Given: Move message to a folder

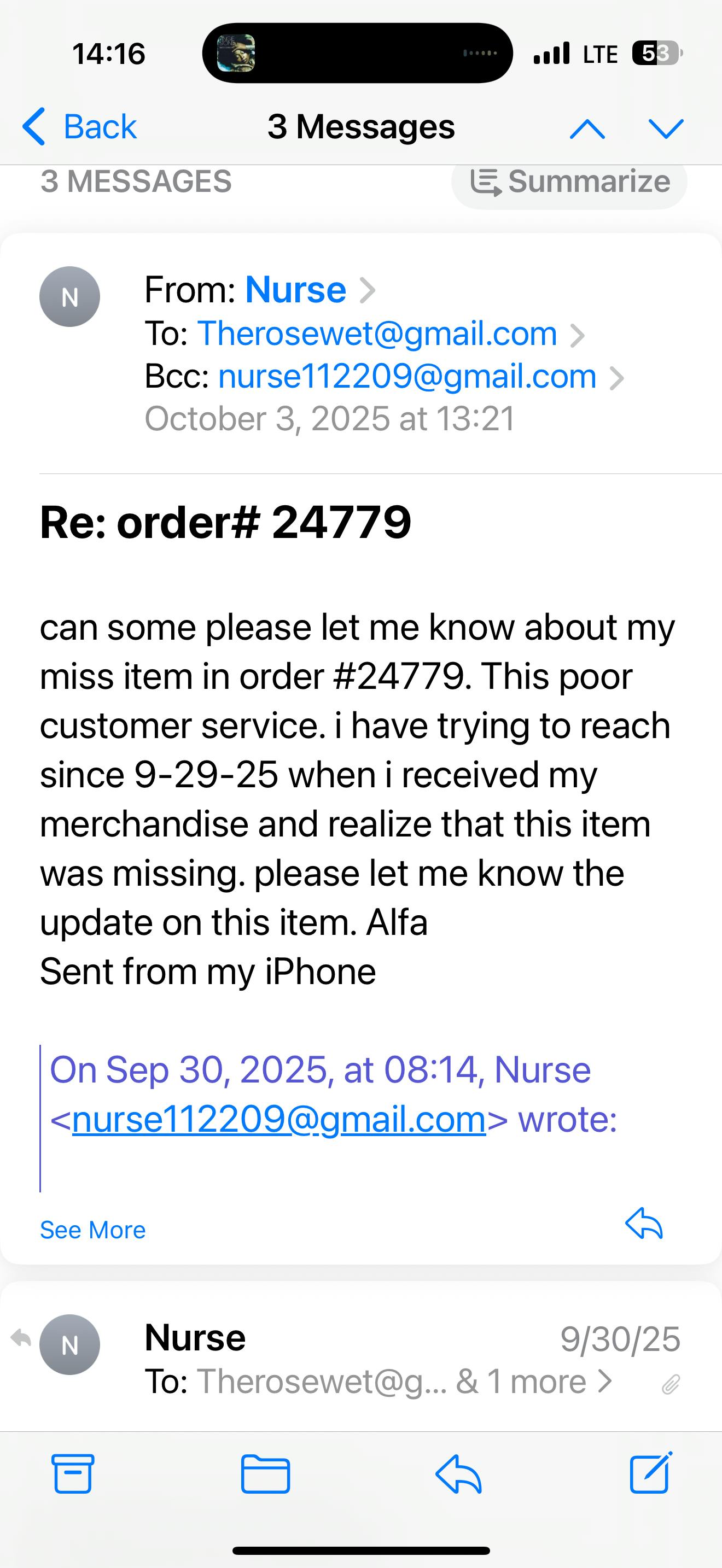Looking at the screenshot, I should (x=265, y=1473).
